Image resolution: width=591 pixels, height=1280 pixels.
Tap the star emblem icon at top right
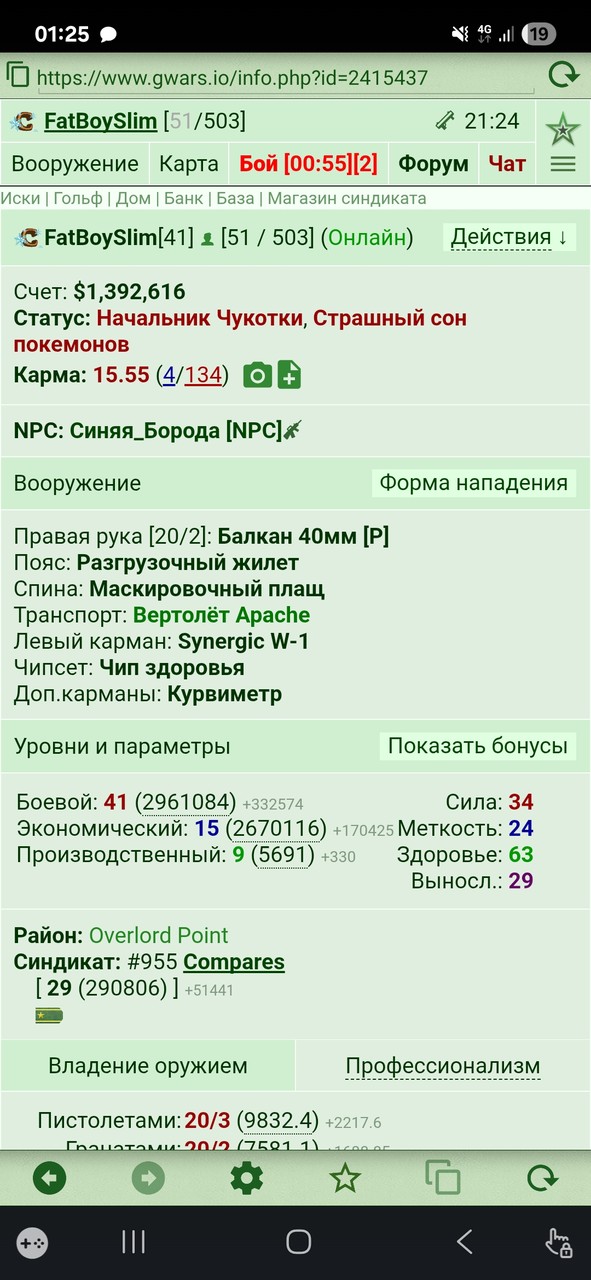click(563, 129)
